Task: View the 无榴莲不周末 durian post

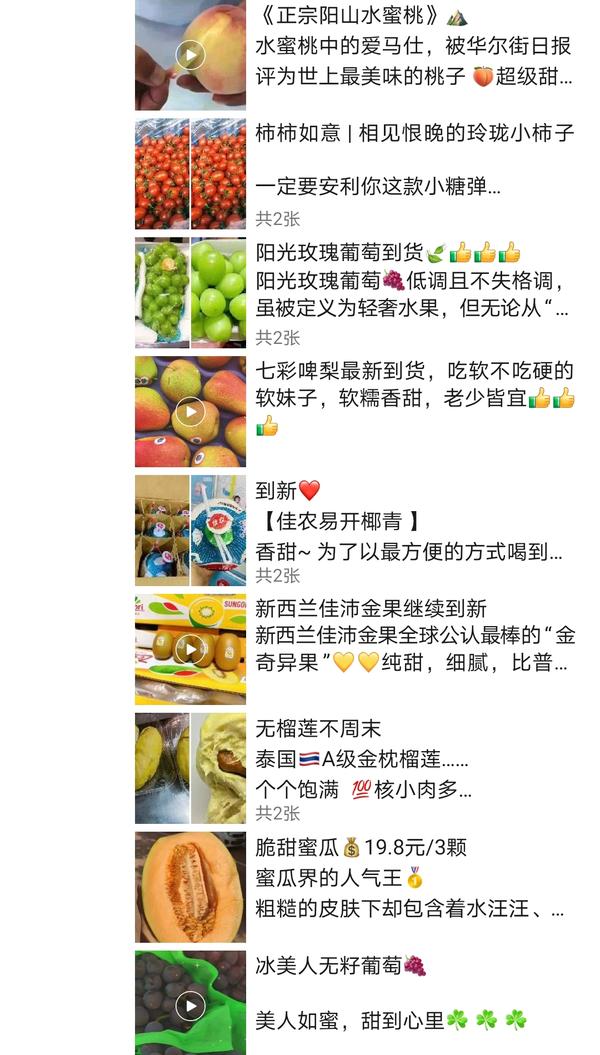Action: (x=355, y=768)
